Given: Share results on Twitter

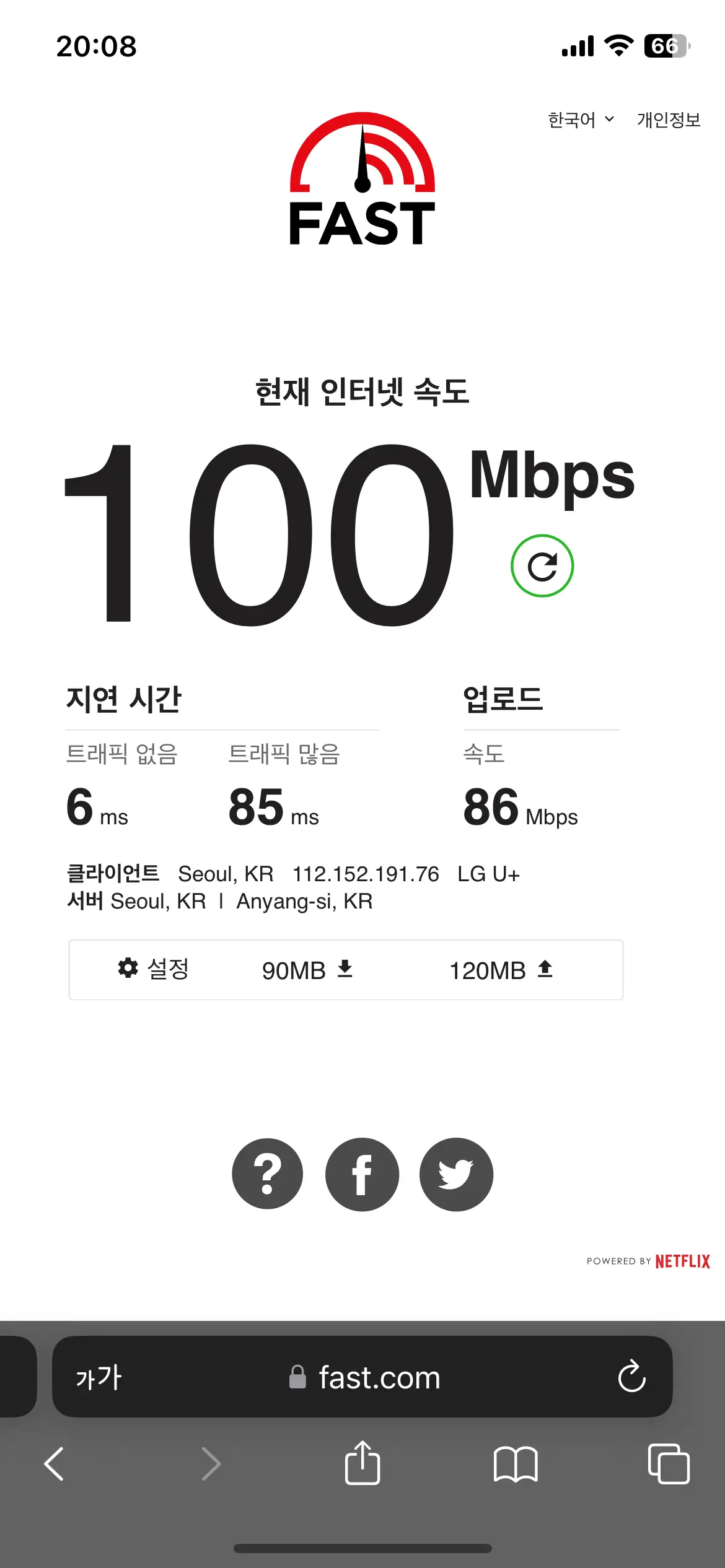Looking at the screenshot, I should [x=457, y=1174].
